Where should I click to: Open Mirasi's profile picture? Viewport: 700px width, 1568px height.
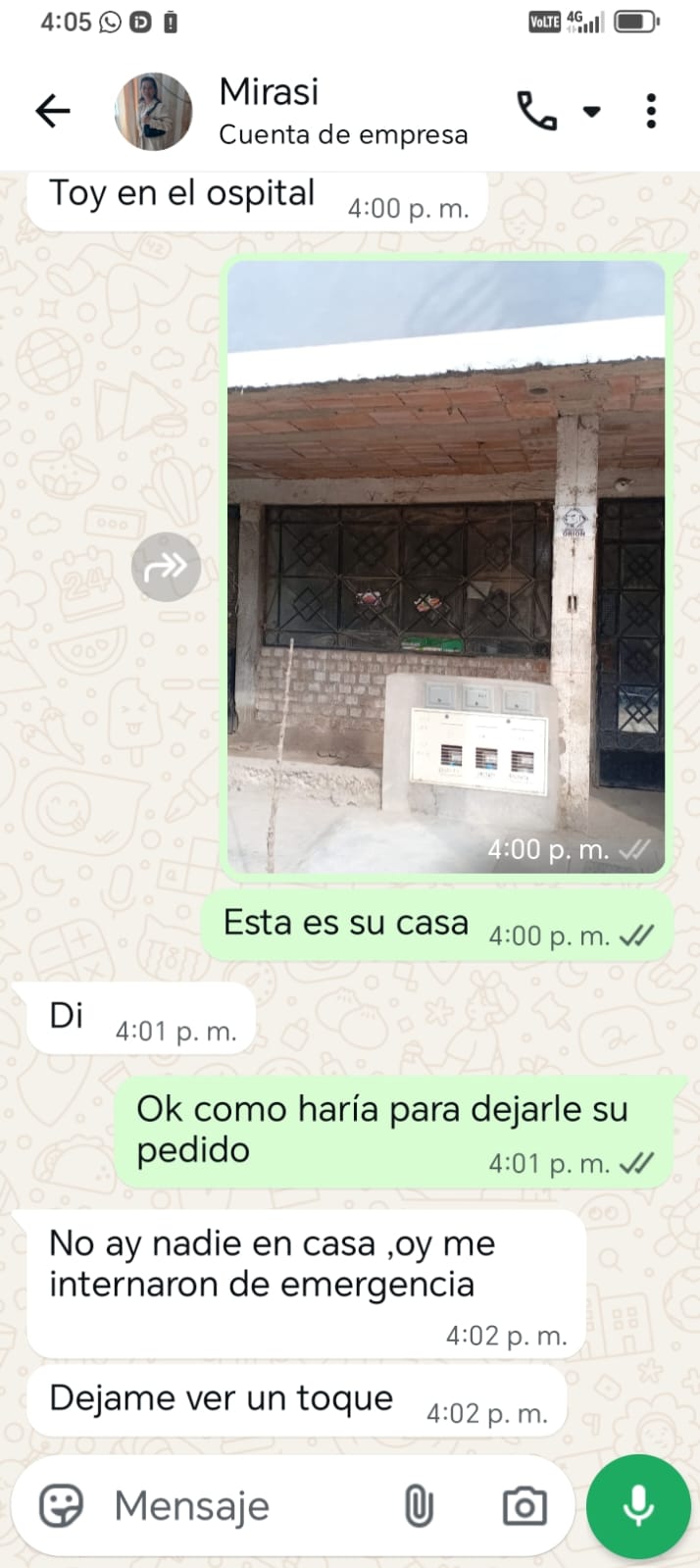pyautogui.click(x=154, y=112)
